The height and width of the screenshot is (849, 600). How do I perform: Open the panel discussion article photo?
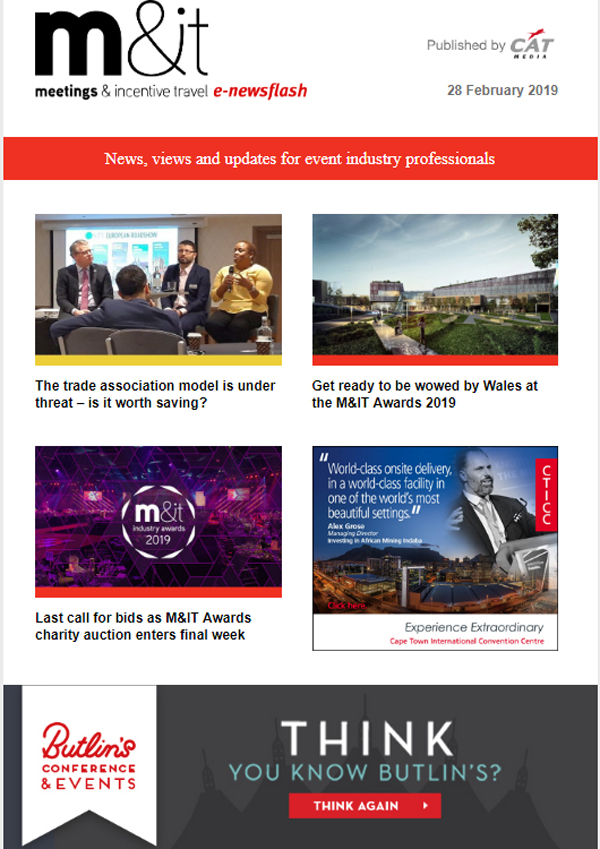pyautogui.click(x=158, y=285)
